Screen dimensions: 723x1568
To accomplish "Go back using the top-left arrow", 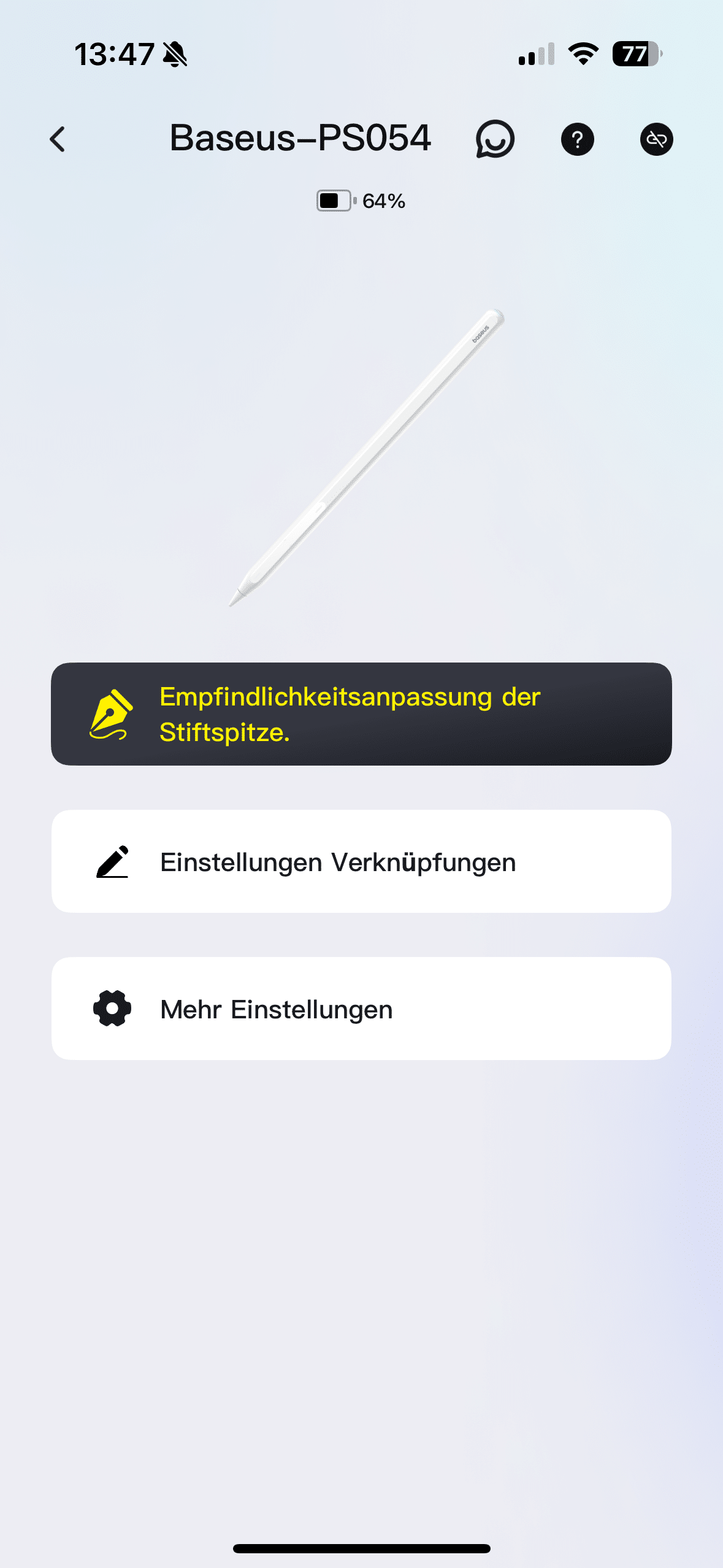I will pos(58,139).
